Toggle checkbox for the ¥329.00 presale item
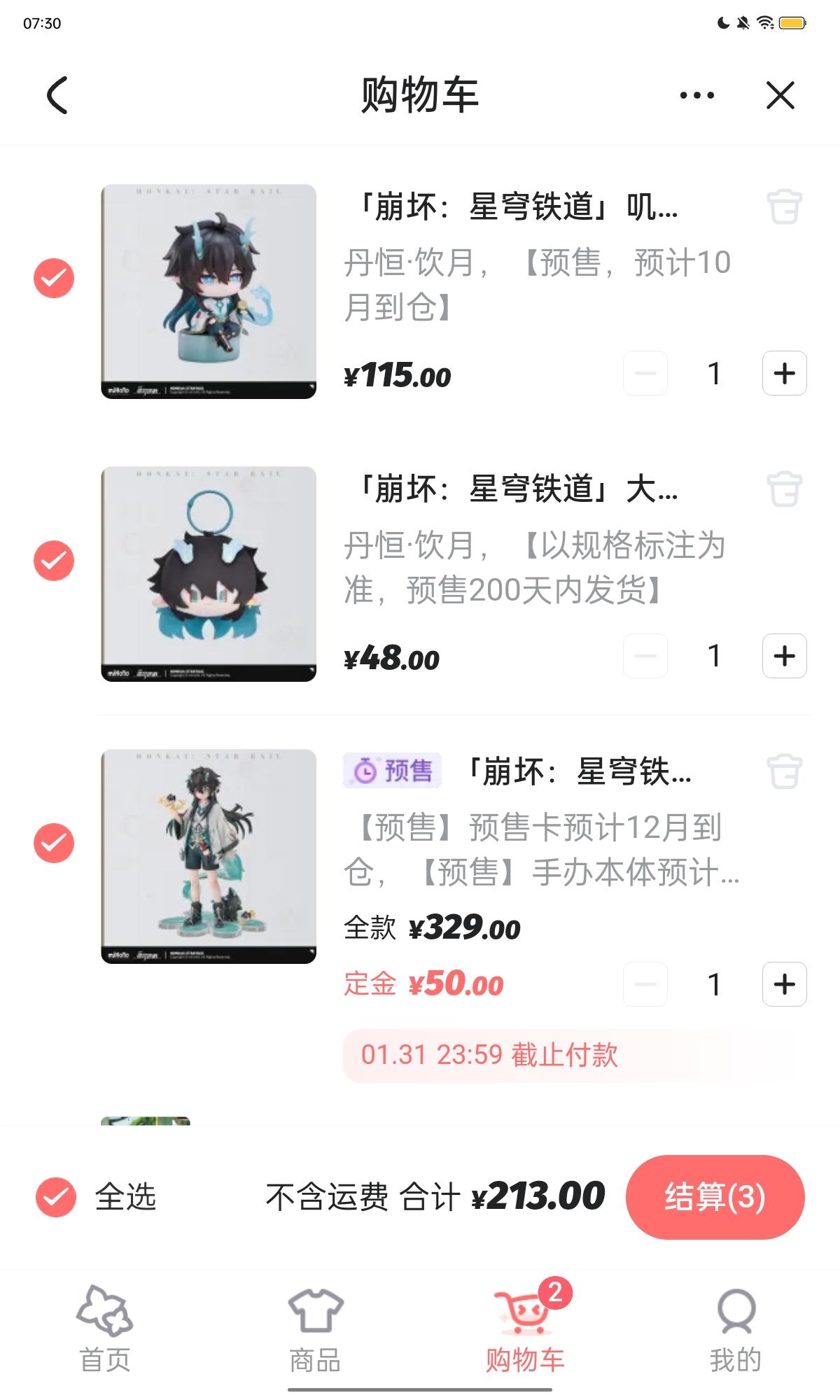 (54, 843)
